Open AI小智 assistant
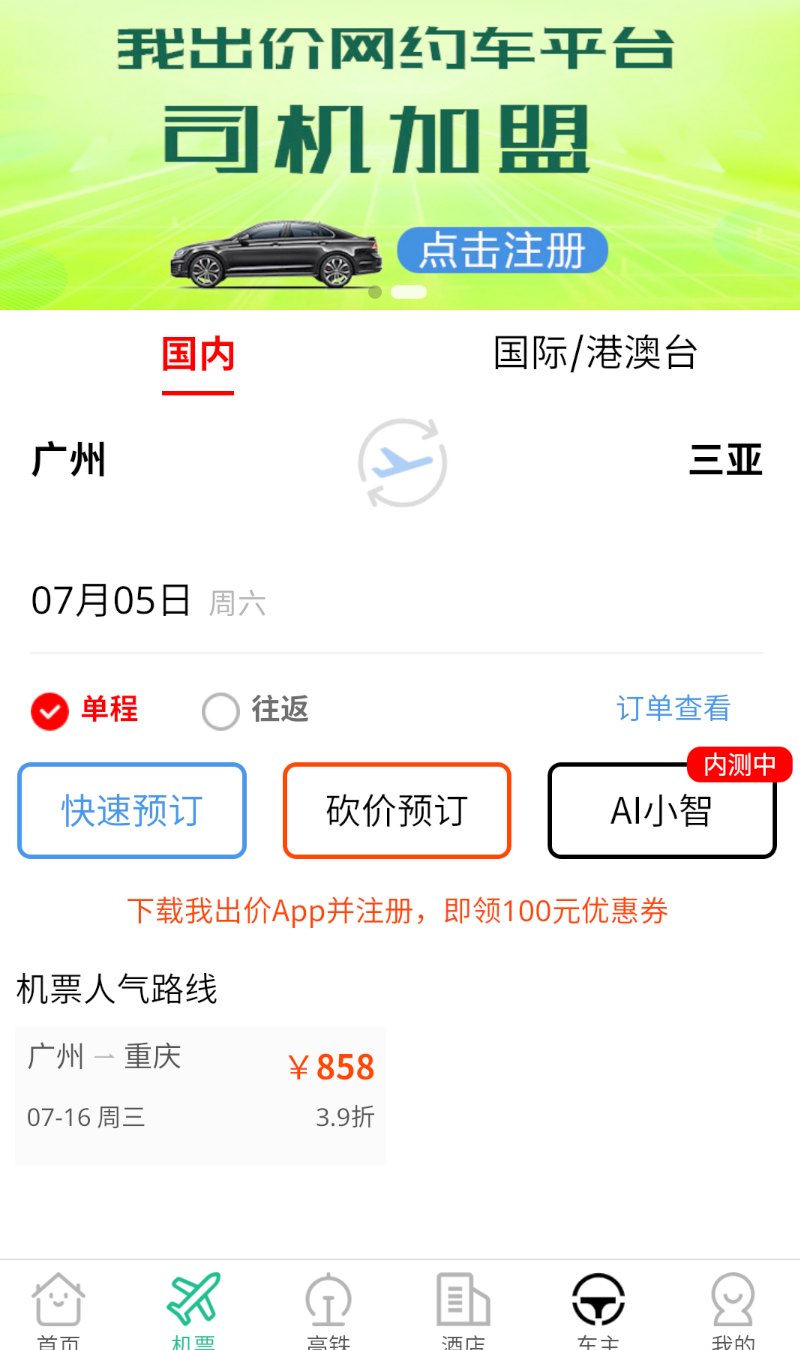800x1350 pixels. [661, 811]
